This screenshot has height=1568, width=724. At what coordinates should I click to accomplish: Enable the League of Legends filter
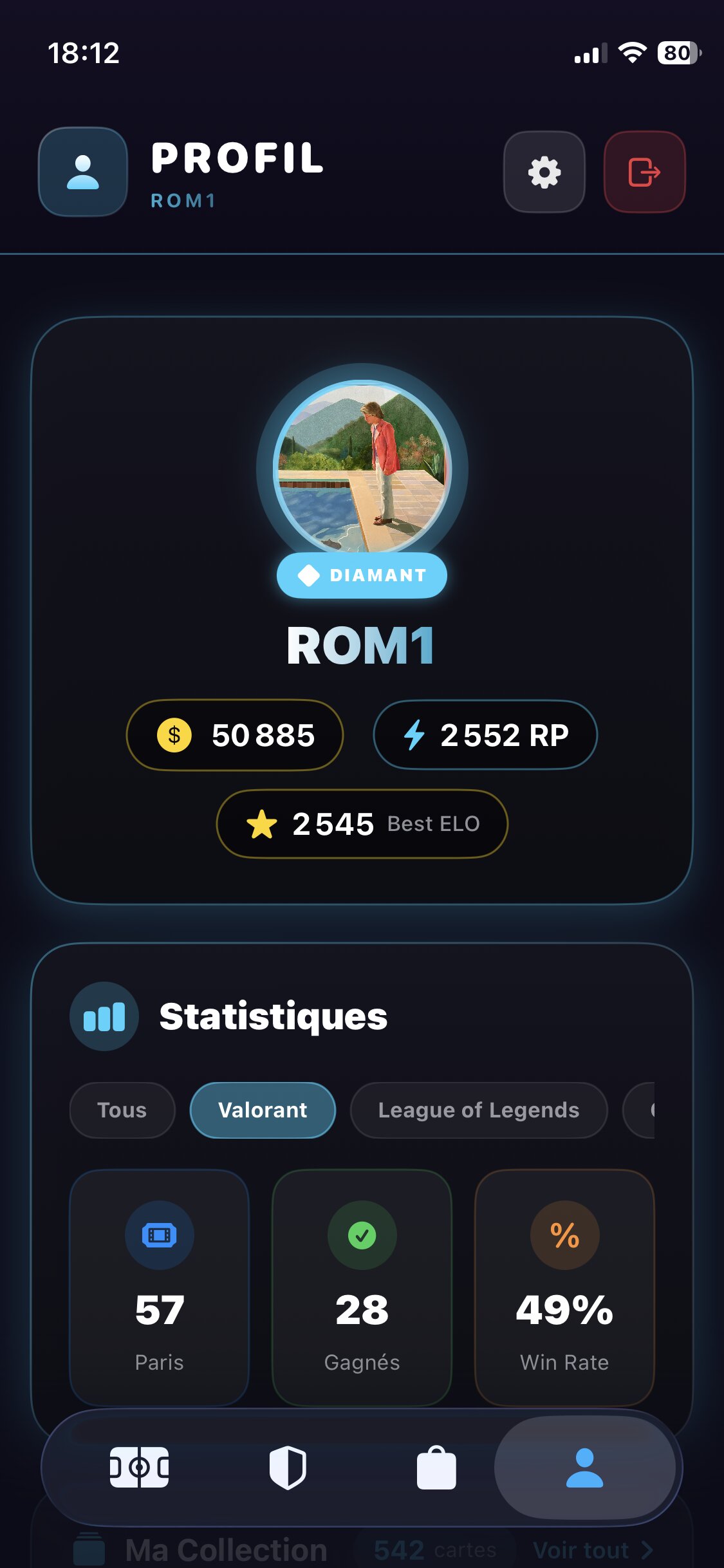(x=478, y=1110)
